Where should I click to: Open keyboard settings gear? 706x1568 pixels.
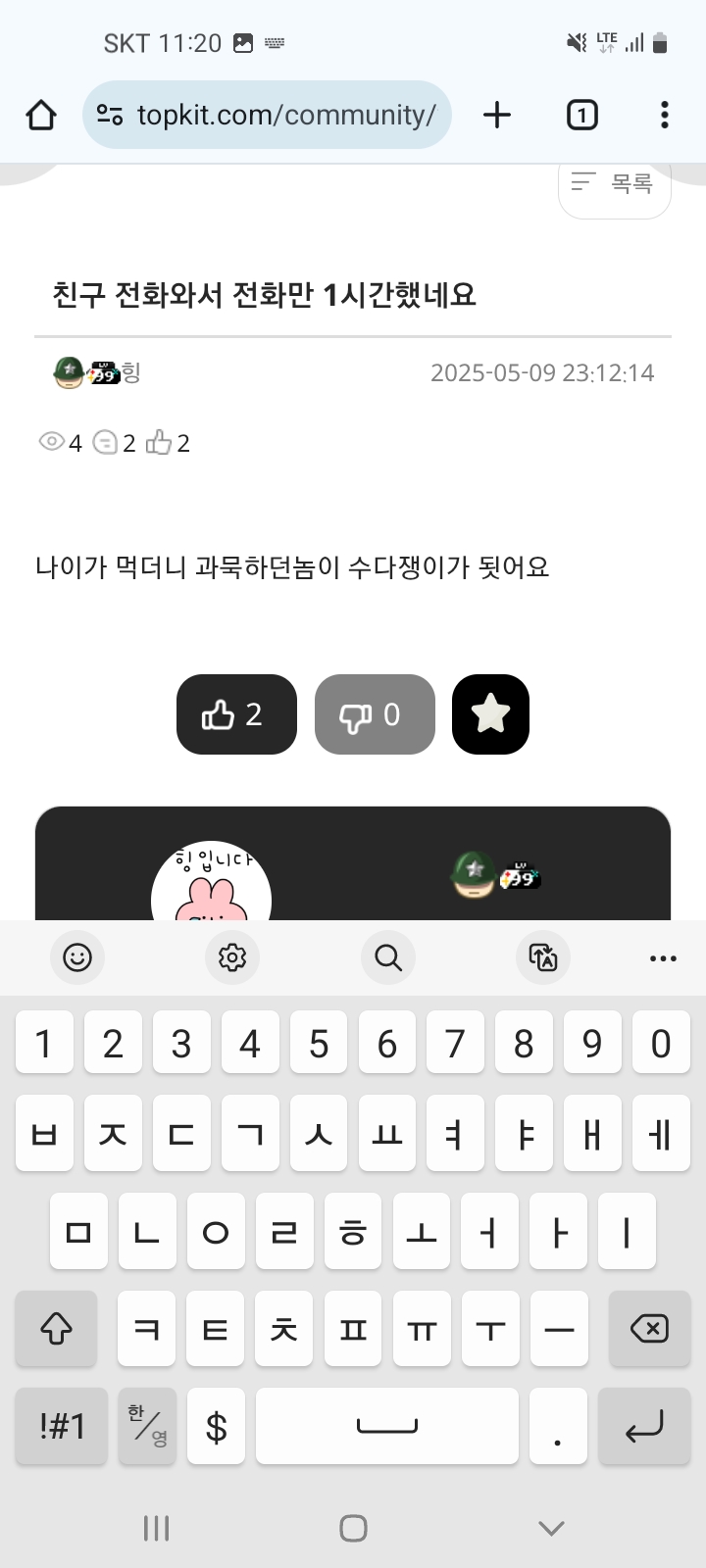(x=232, y=957)
